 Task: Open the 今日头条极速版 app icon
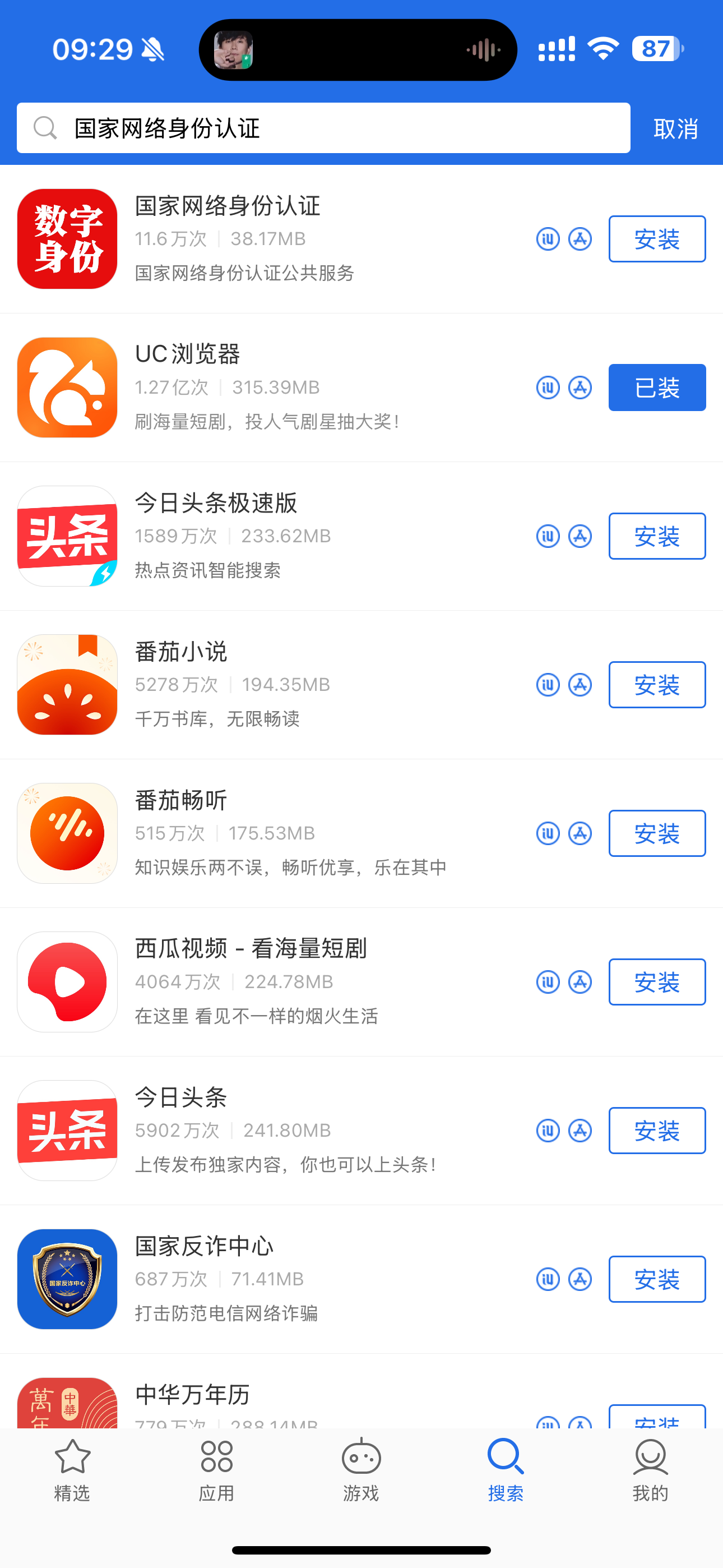pos(67,536)
